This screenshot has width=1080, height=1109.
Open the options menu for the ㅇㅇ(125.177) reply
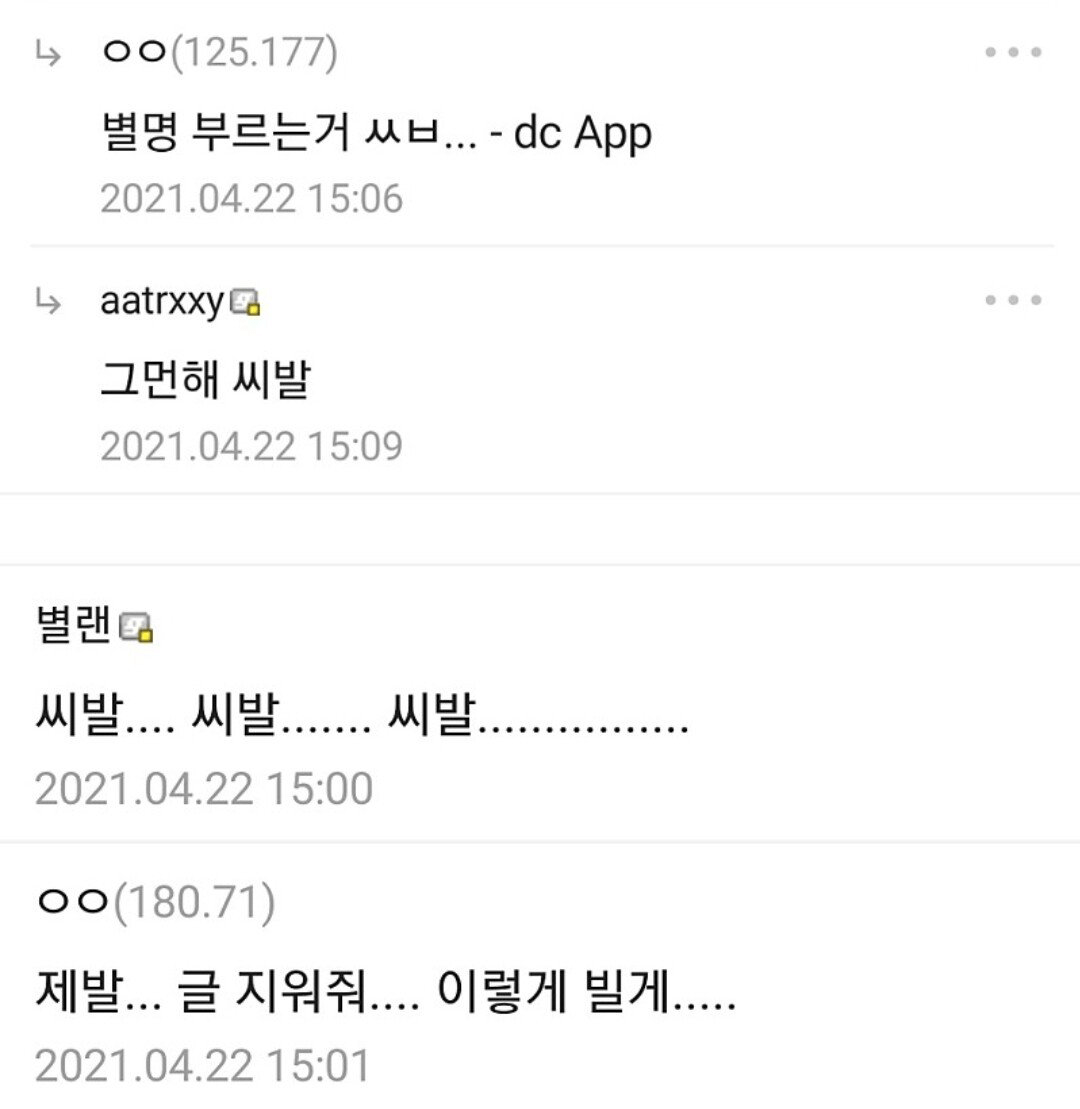pyautogui.click(x=1013, y=52)
